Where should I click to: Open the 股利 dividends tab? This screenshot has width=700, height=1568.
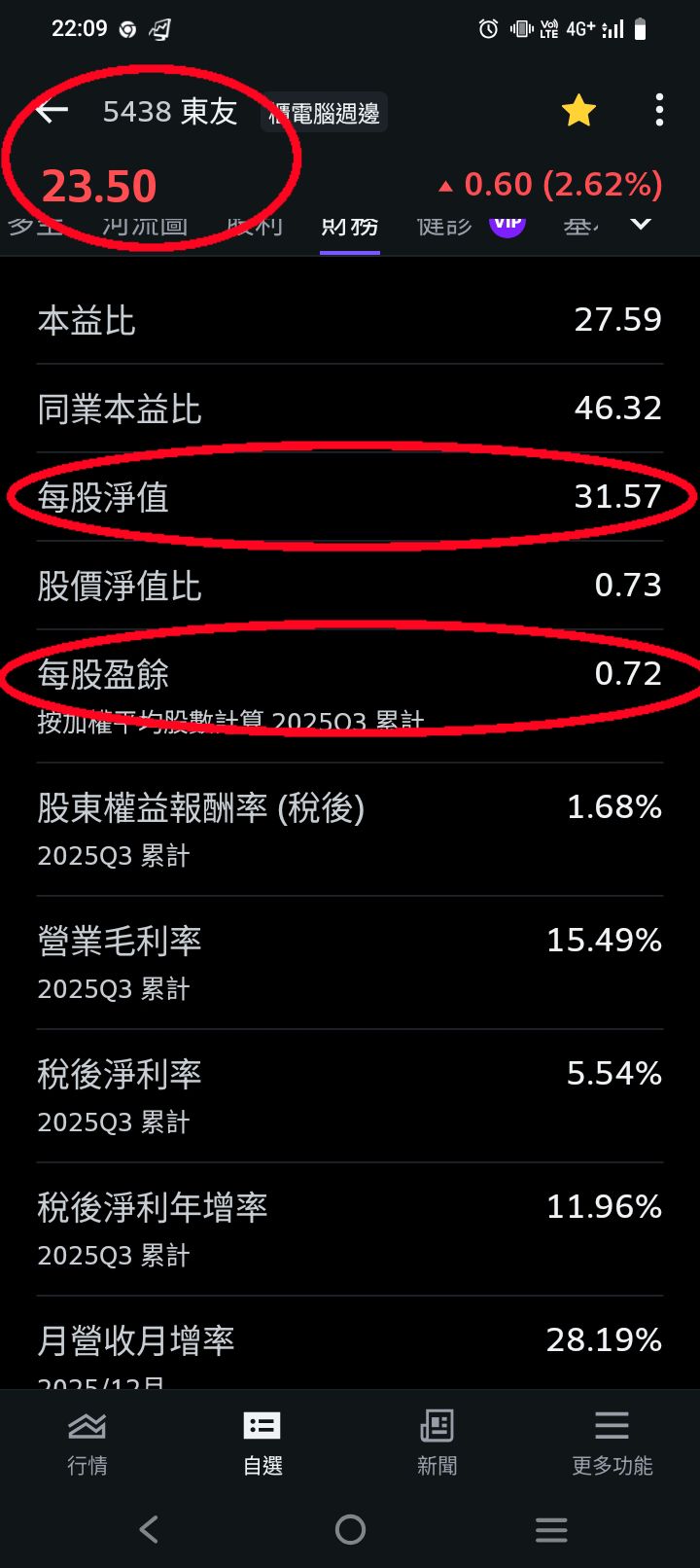coord(253,225)
